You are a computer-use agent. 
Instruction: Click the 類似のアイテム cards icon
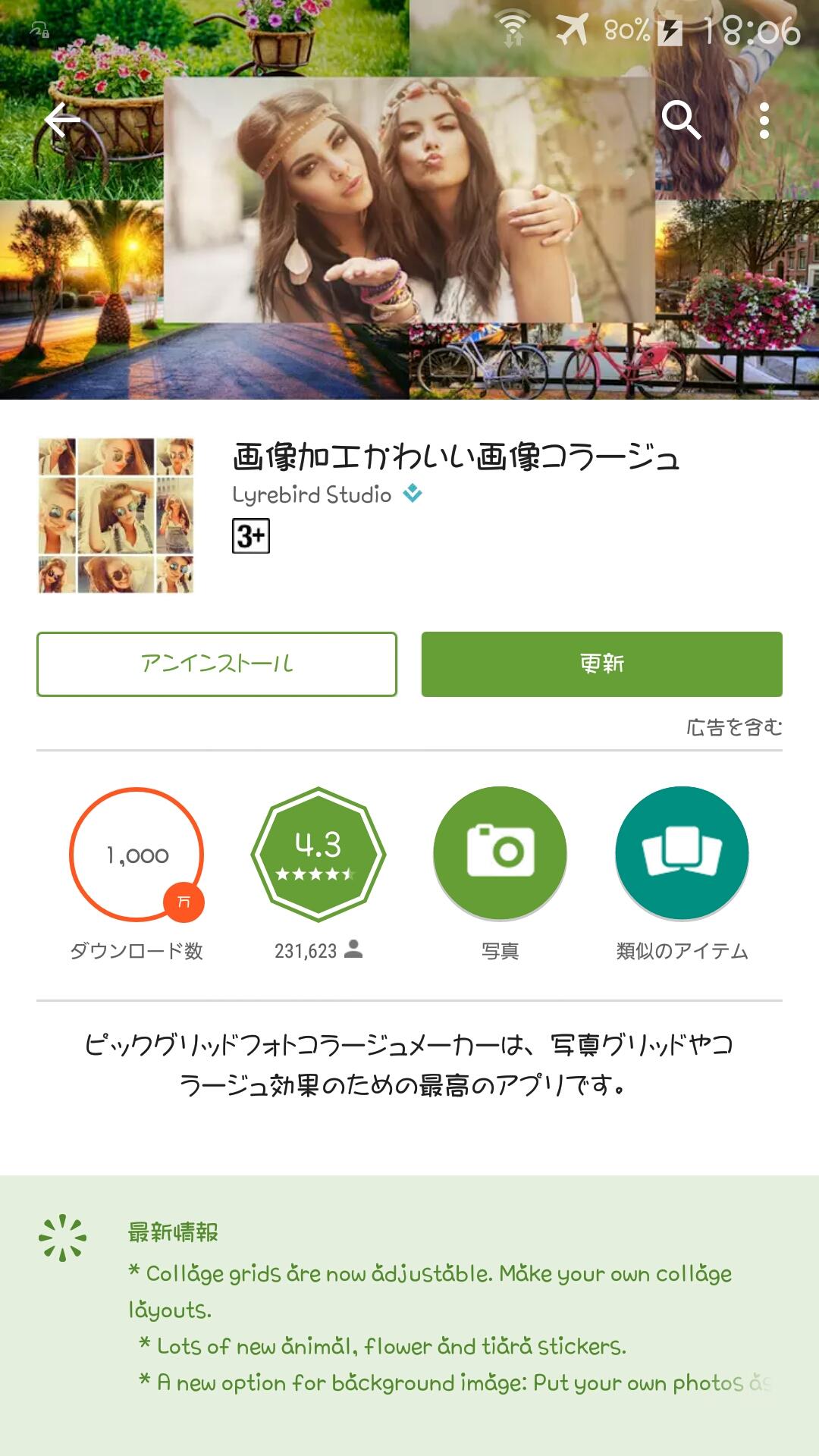point(682,854)
